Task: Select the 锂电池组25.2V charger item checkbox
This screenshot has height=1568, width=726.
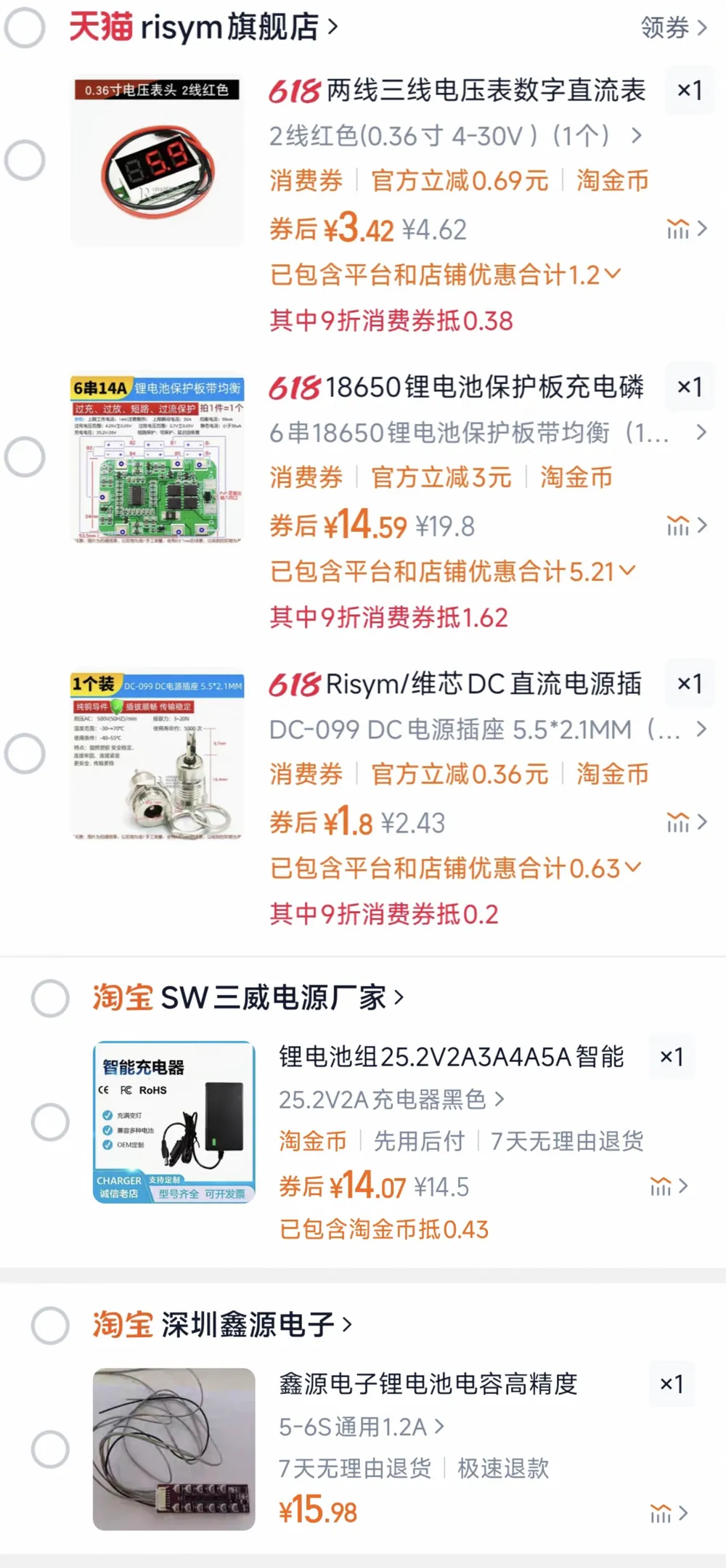Action: pyautogui.click(x=51, y=1122)
